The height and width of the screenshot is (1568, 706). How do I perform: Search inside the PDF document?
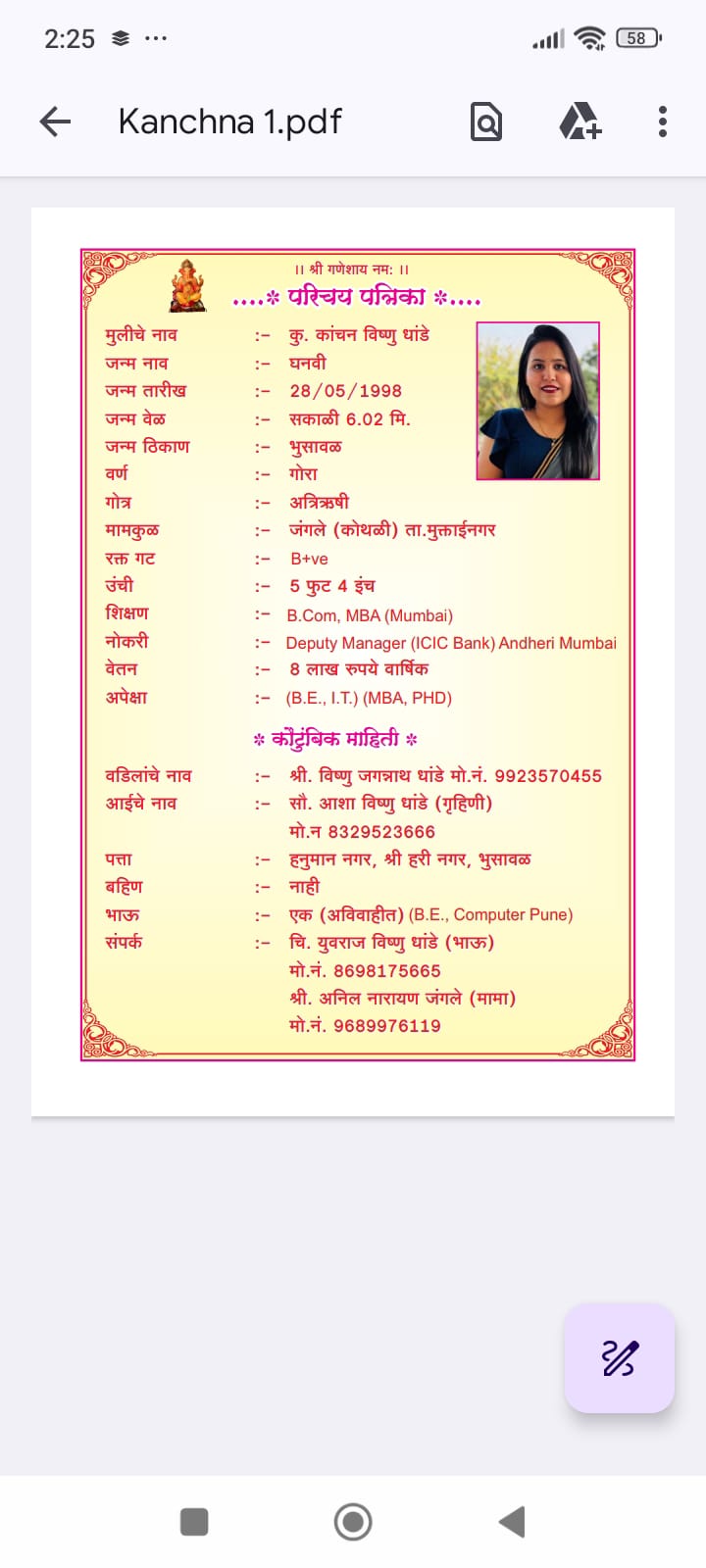486,122
